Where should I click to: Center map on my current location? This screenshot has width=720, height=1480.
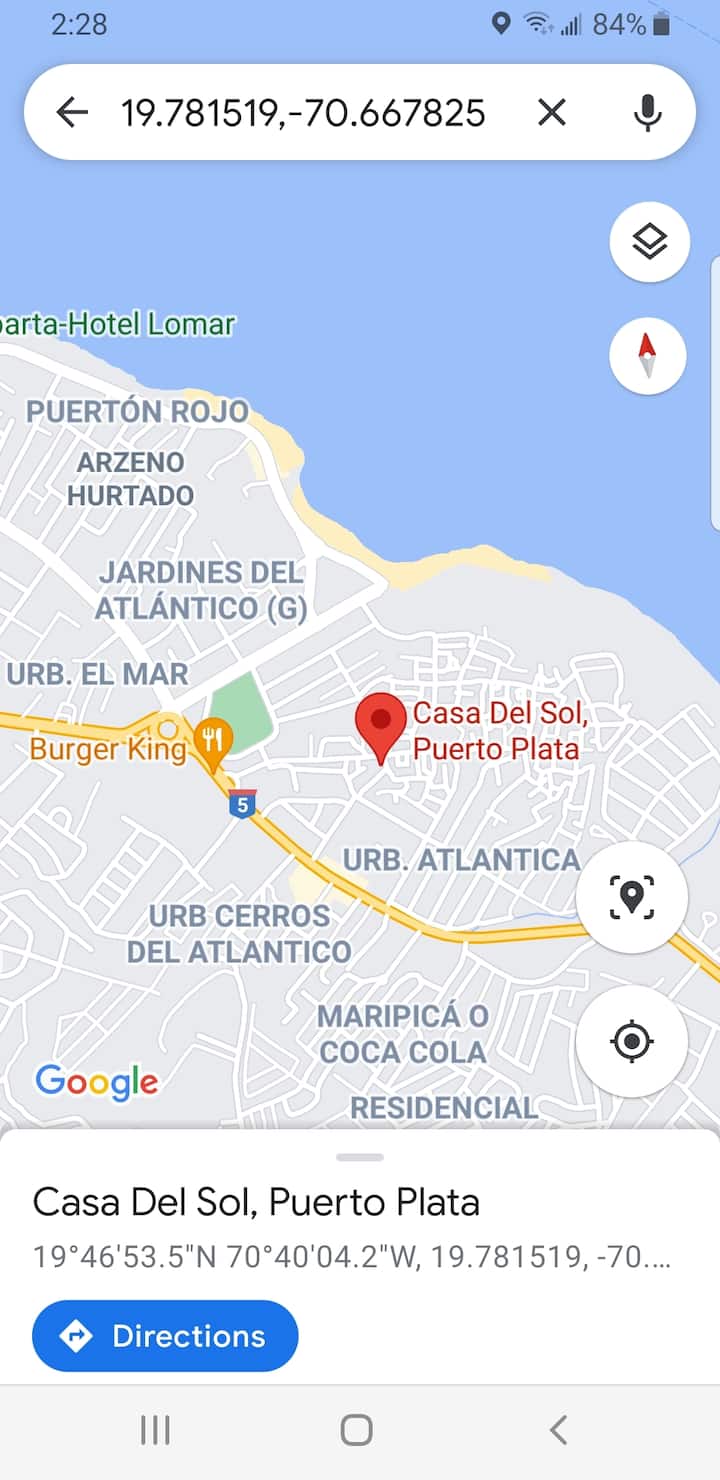pos(631,1042)
